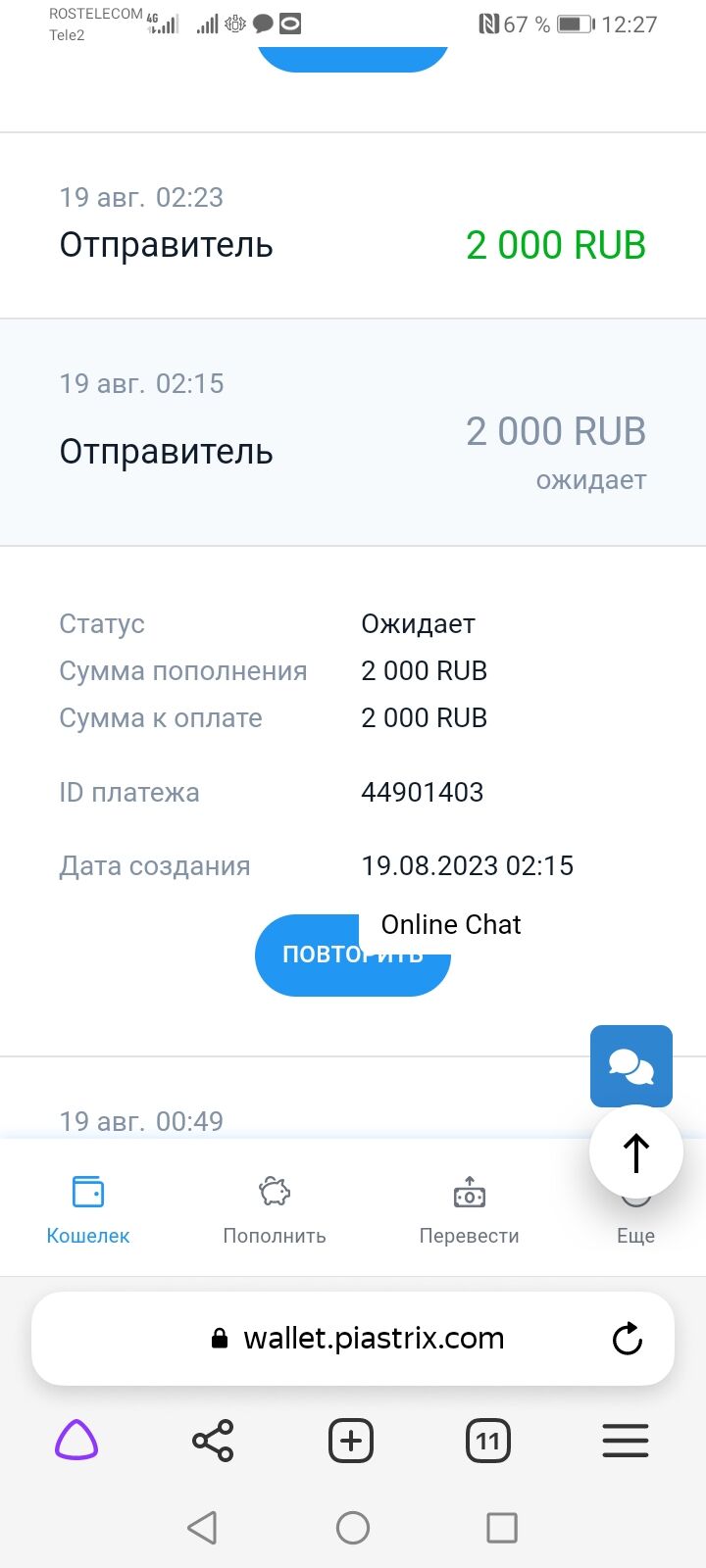The width and height of the screenshot is (706, 1568).
Task: Open the browser hamburger menu
Action: (626, 1441)
